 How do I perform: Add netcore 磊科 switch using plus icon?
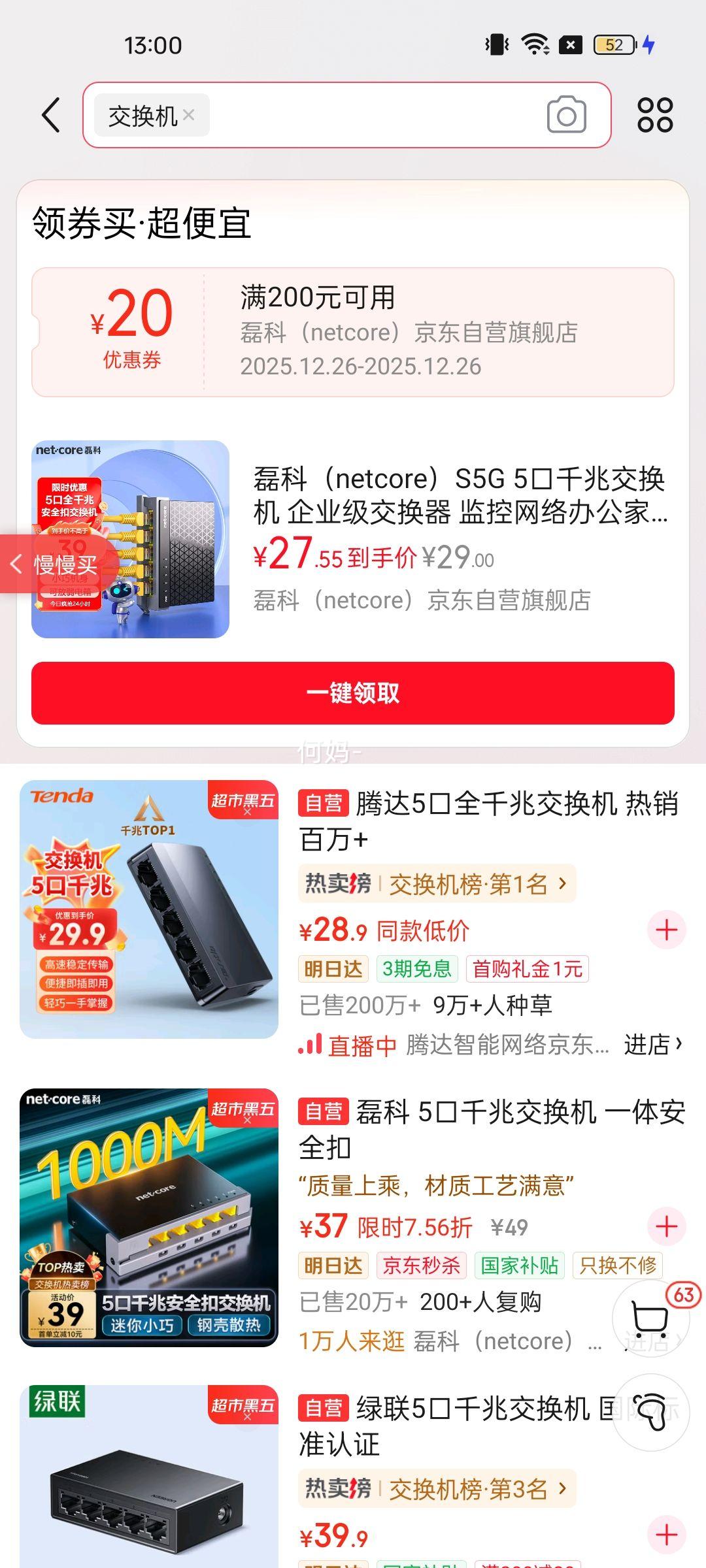tap(666, 1226)
